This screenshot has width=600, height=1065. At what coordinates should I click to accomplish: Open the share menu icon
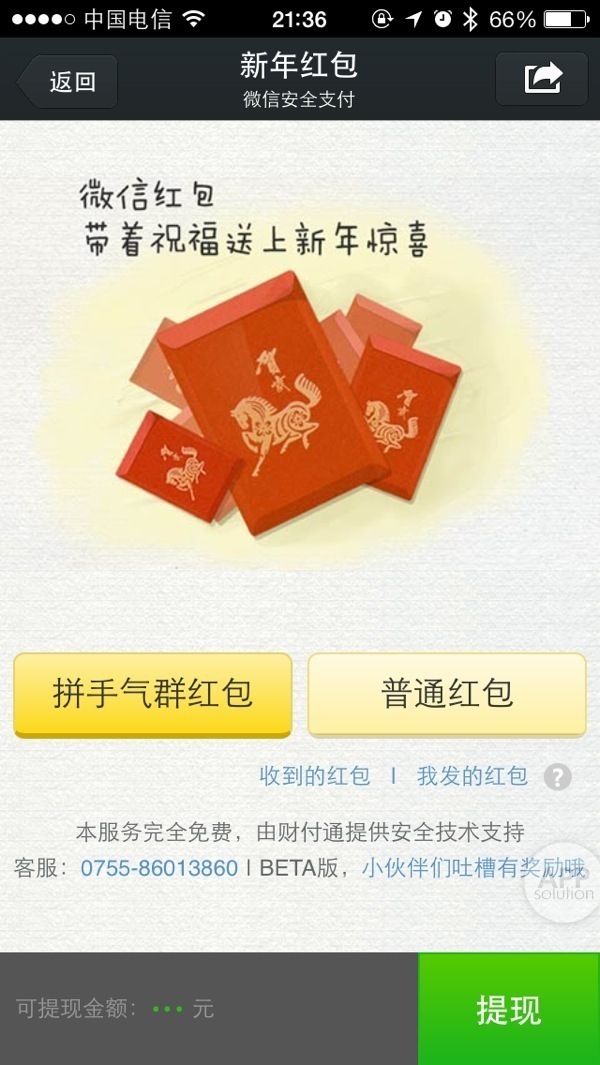542,79
